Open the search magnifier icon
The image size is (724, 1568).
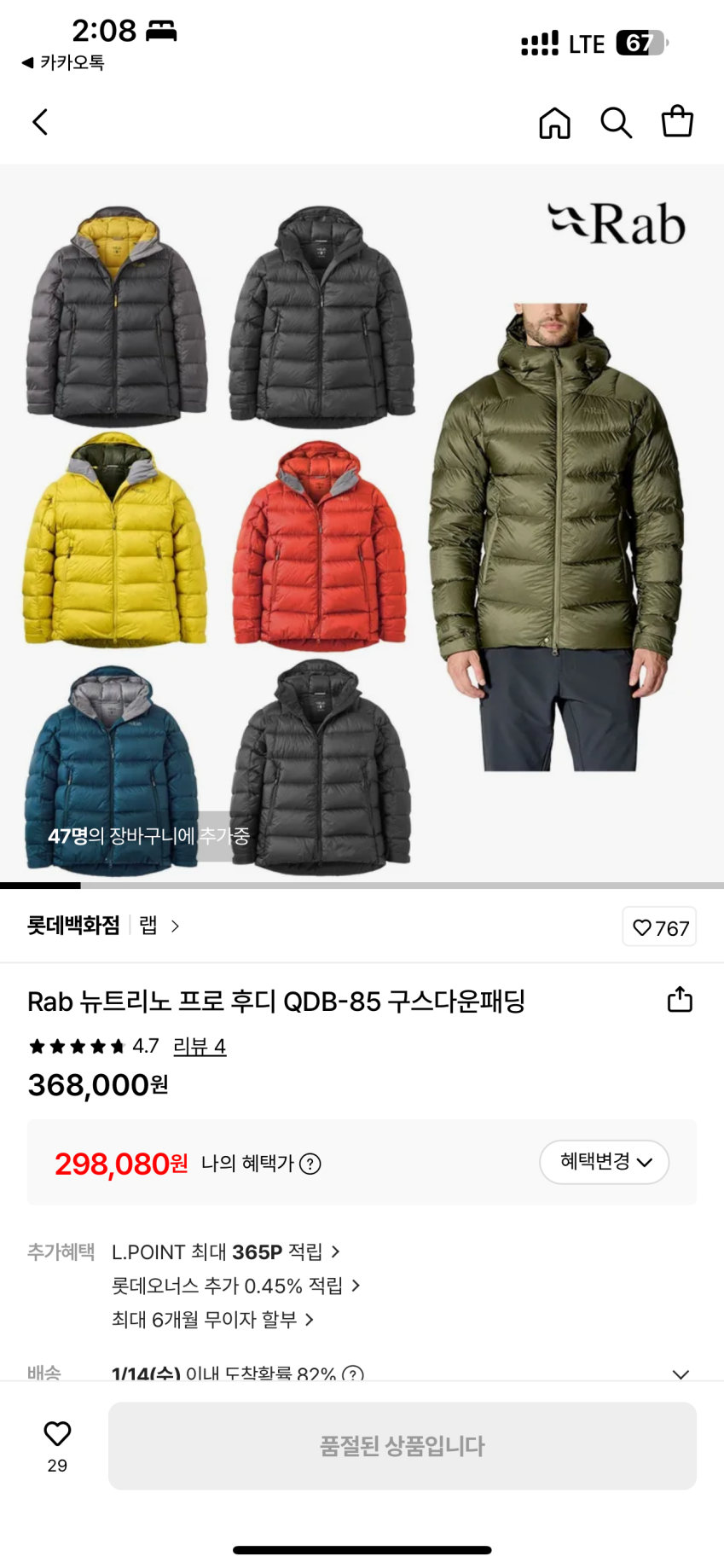point(616,123)
